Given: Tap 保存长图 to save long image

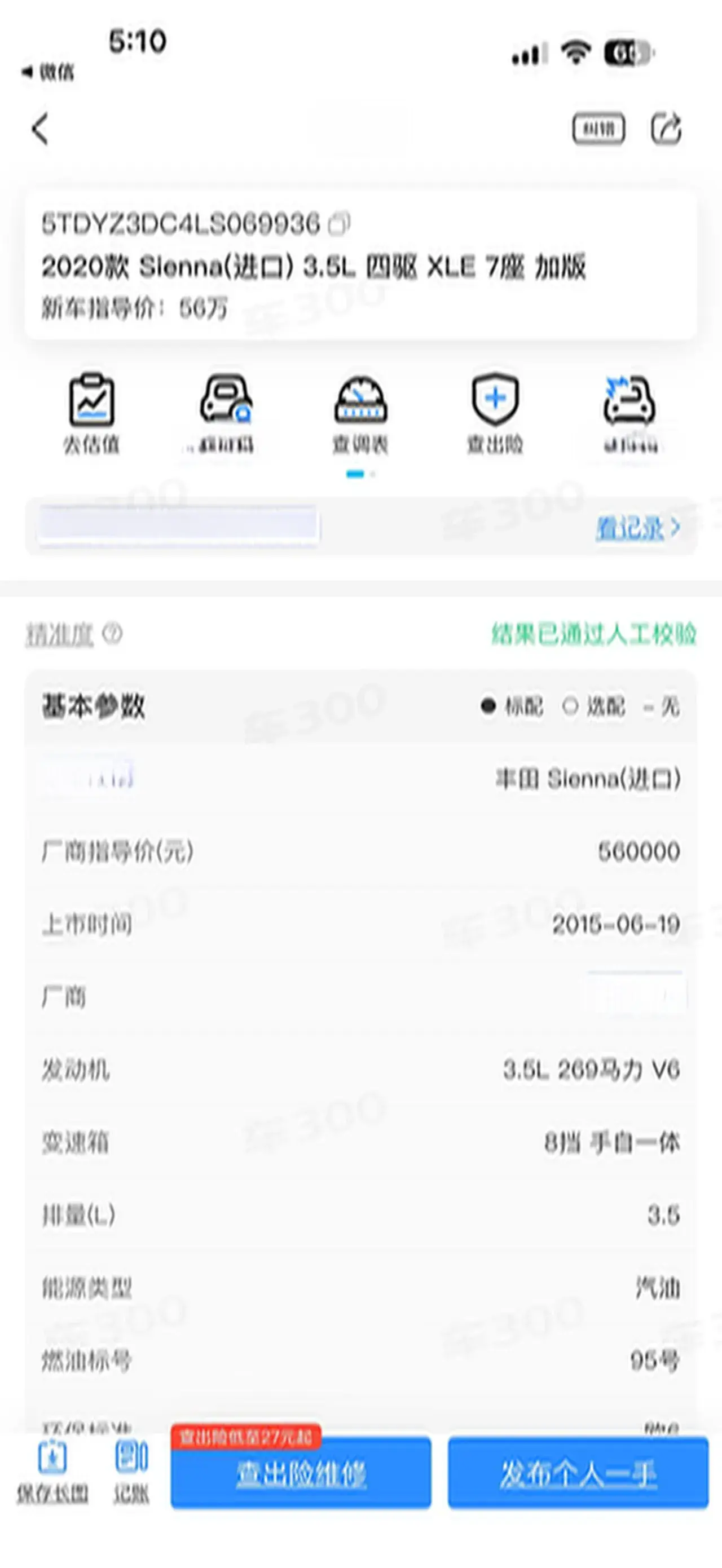Looking at the screenshot, I should 52,1473.
